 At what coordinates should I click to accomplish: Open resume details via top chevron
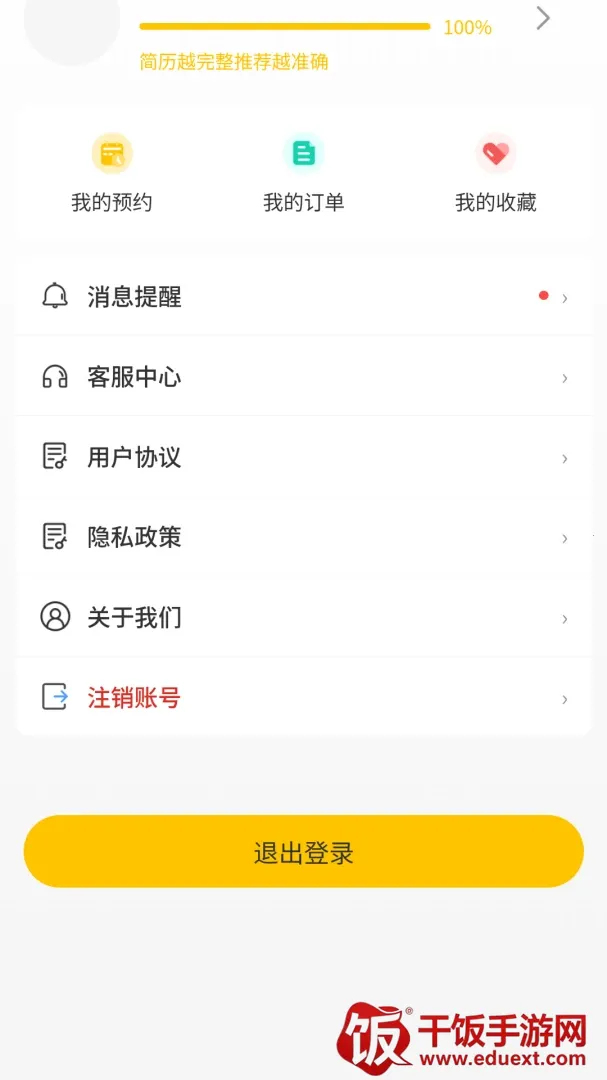[543, 19]
